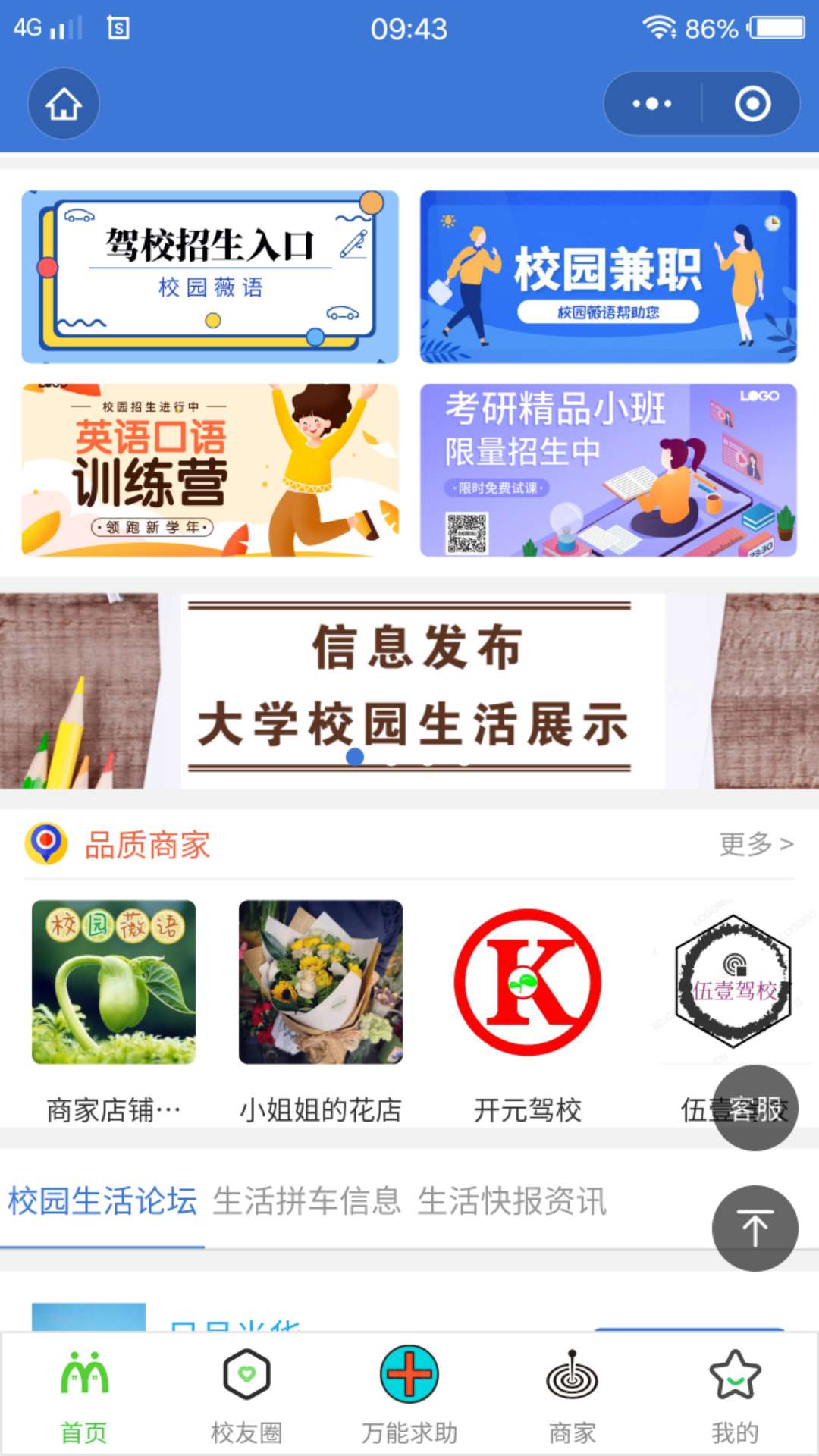This screenshot has width=819, height=1456.
Task: Switch to the 校友圈 tab
Action: [246, 1395]
